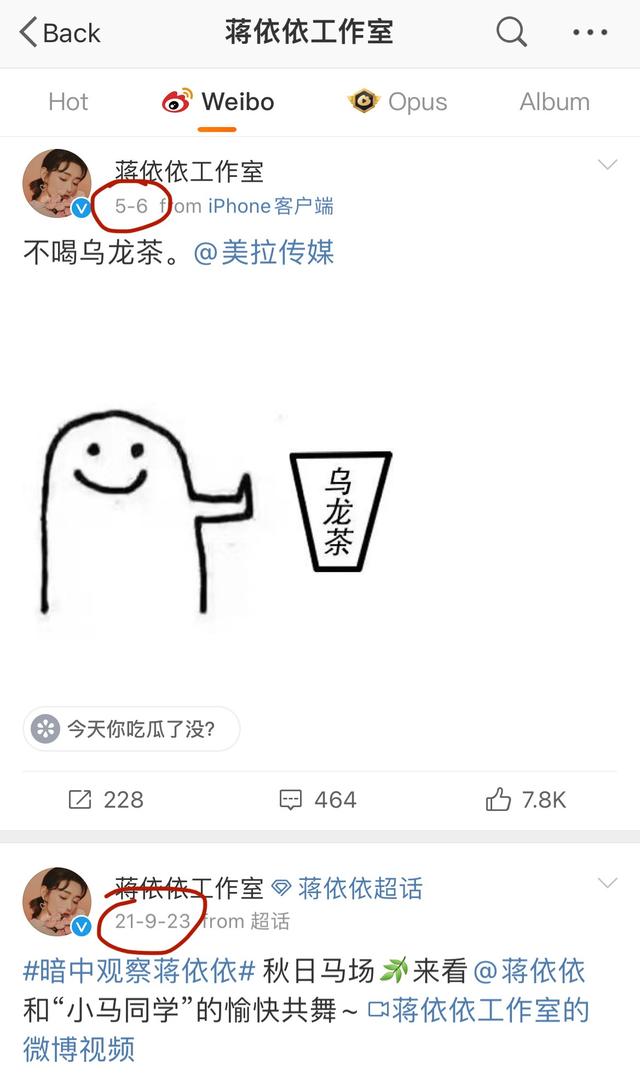This screenshot has width=640, height=1082.
Task: Expand the dropdown arrow on the 21-9-23 post
Action: point(607,883)
